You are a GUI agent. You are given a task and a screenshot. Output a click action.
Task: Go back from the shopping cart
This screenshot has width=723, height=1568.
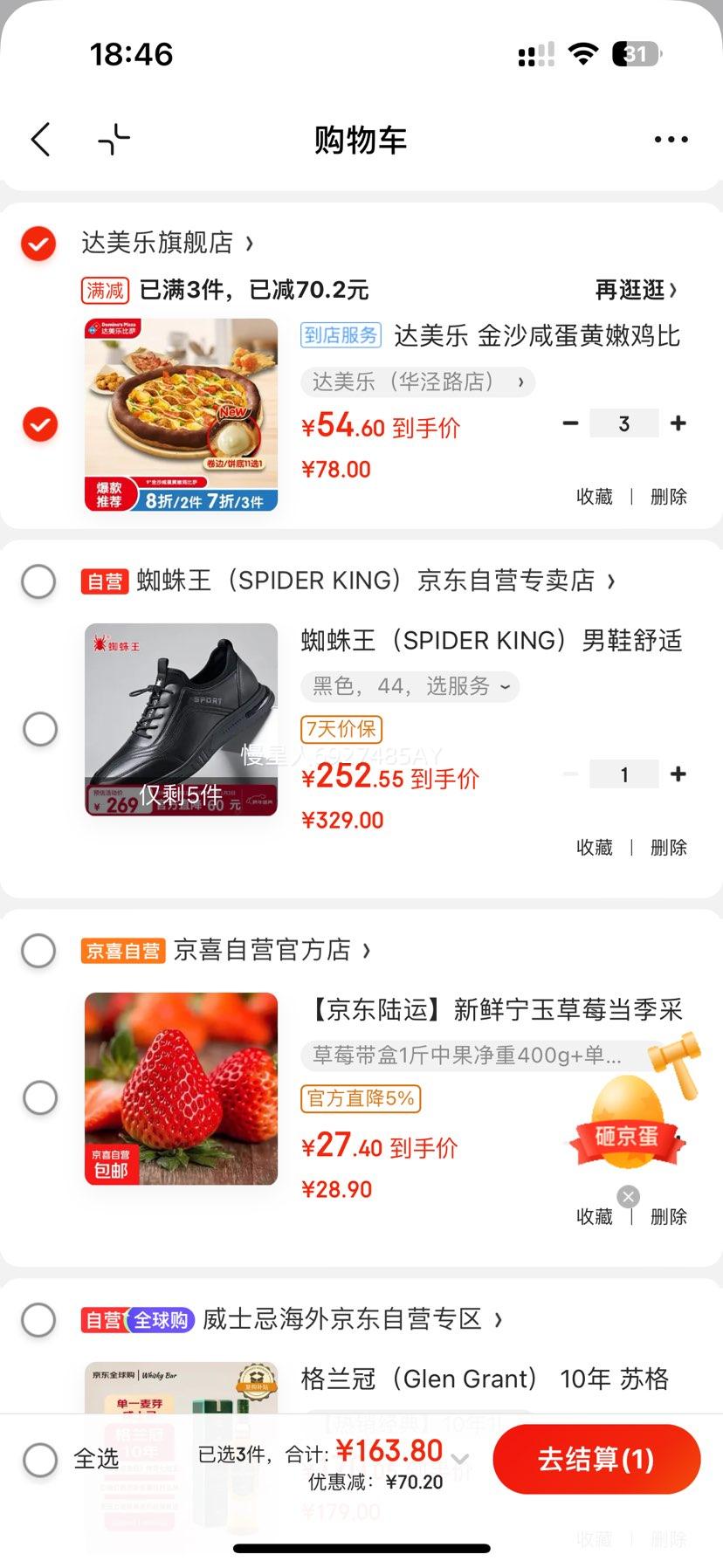pos(41,140)
